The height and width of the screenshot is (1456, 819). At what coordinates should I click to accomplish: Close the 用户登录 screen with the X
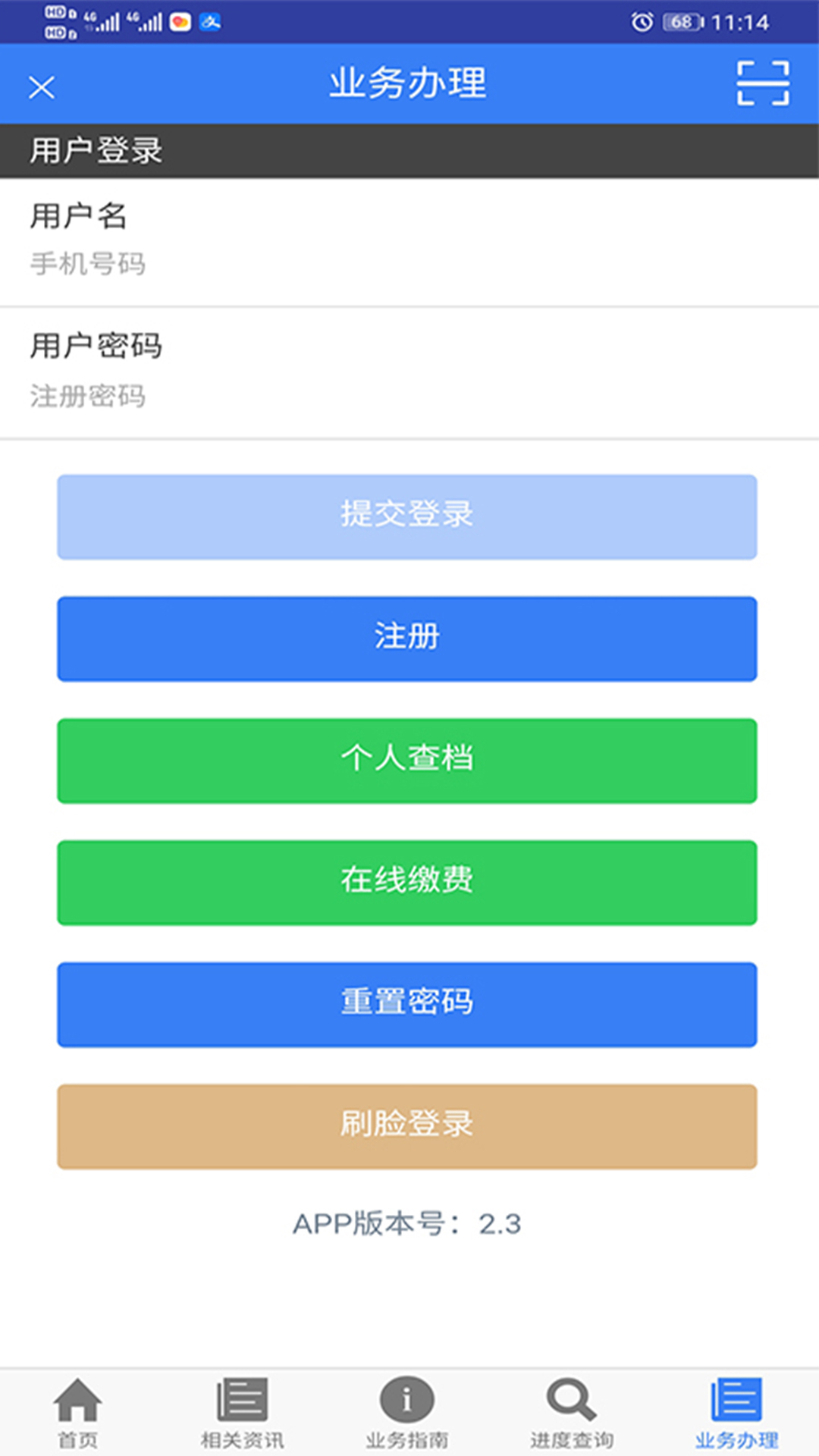pos(42,85)
